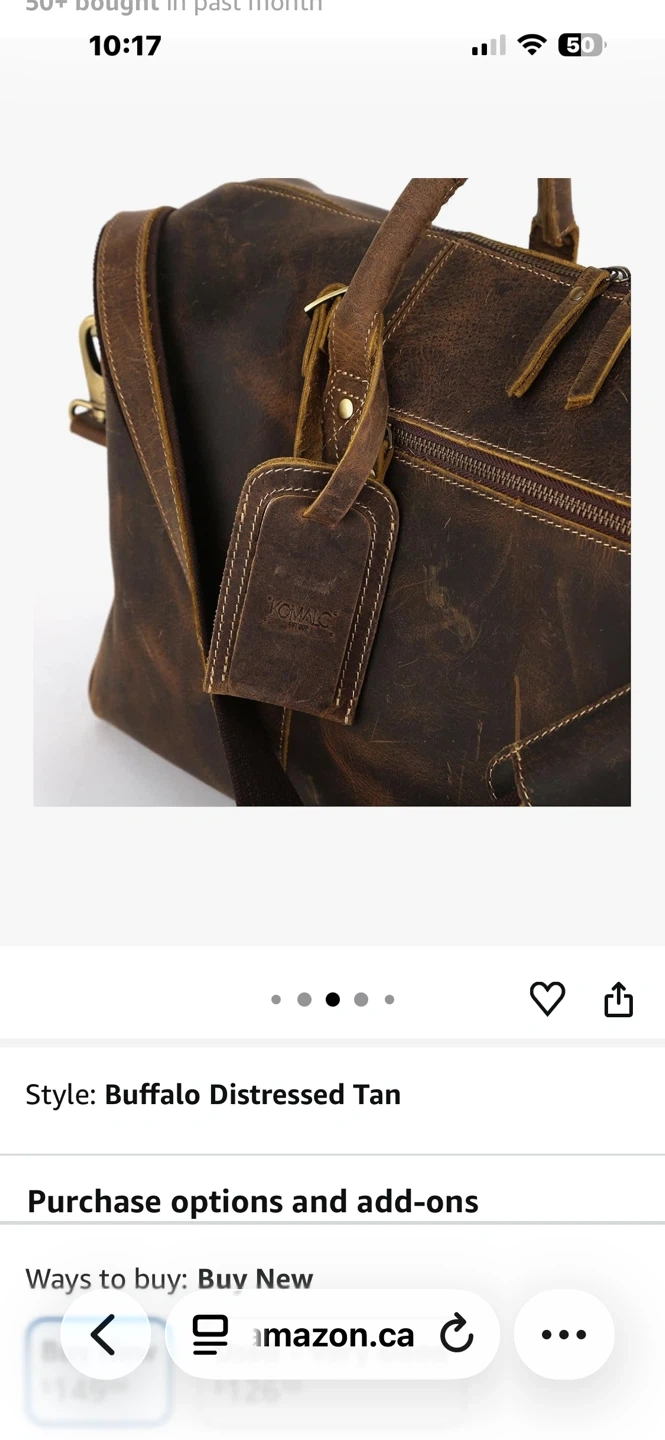Screen dimensions: 665x1440
Task: Go back to the previous page
Action: point(104,1334)
